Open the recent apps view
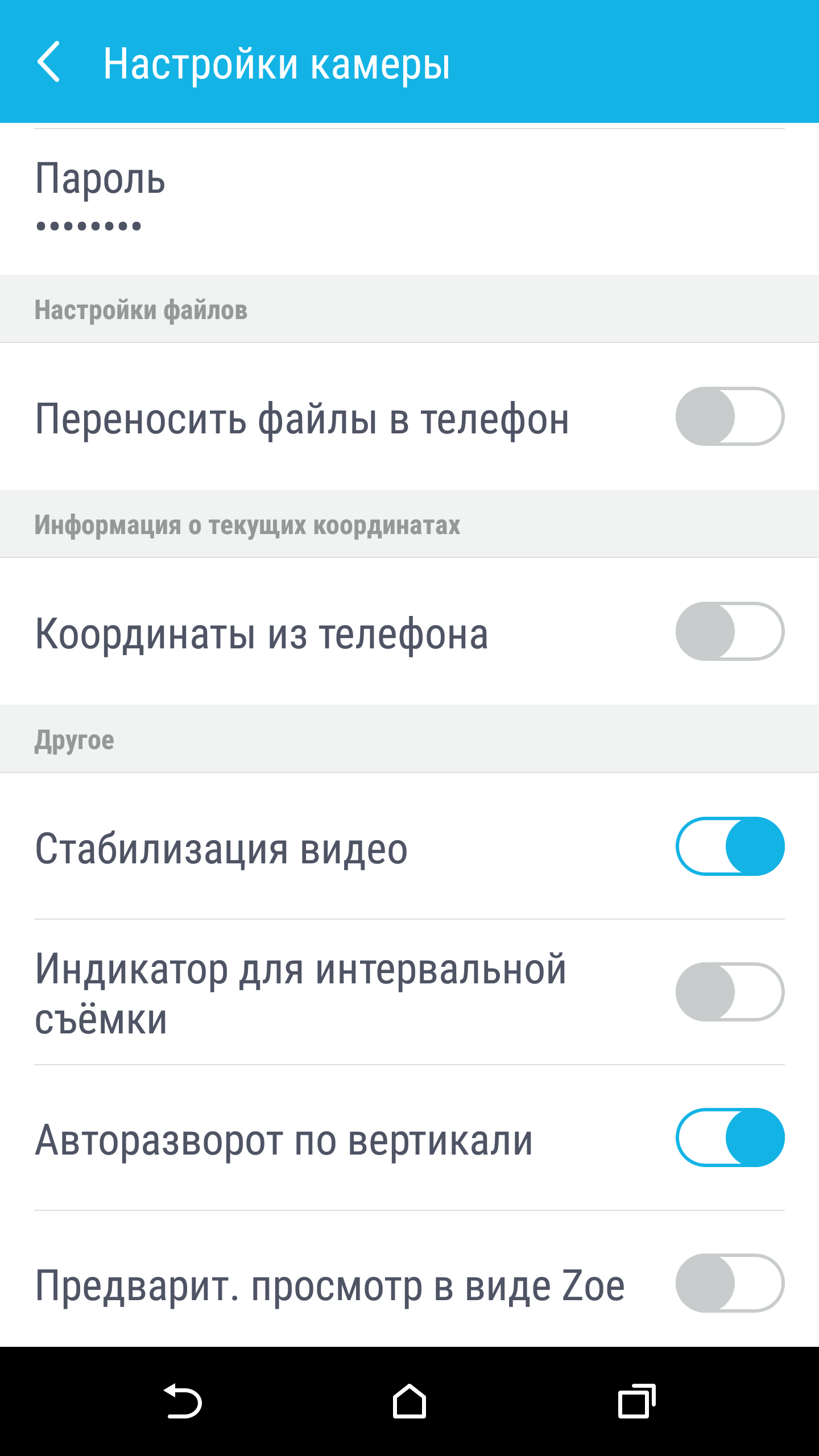This screenshot has width=819, height=1456. point(636,1401)
